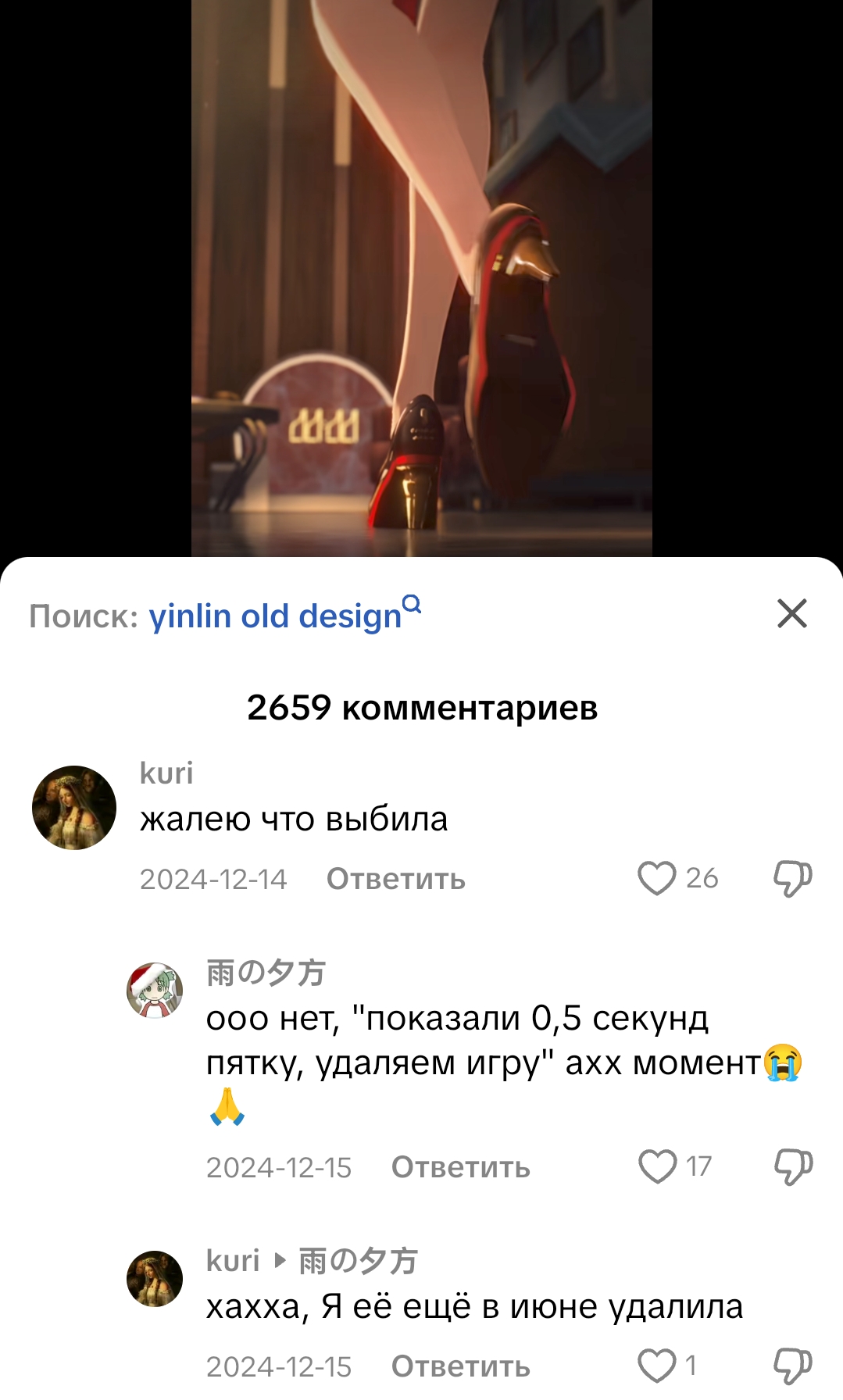Dislike kuri's reply about июне
Screen dimensions: 843x1400
point(792,1366)
